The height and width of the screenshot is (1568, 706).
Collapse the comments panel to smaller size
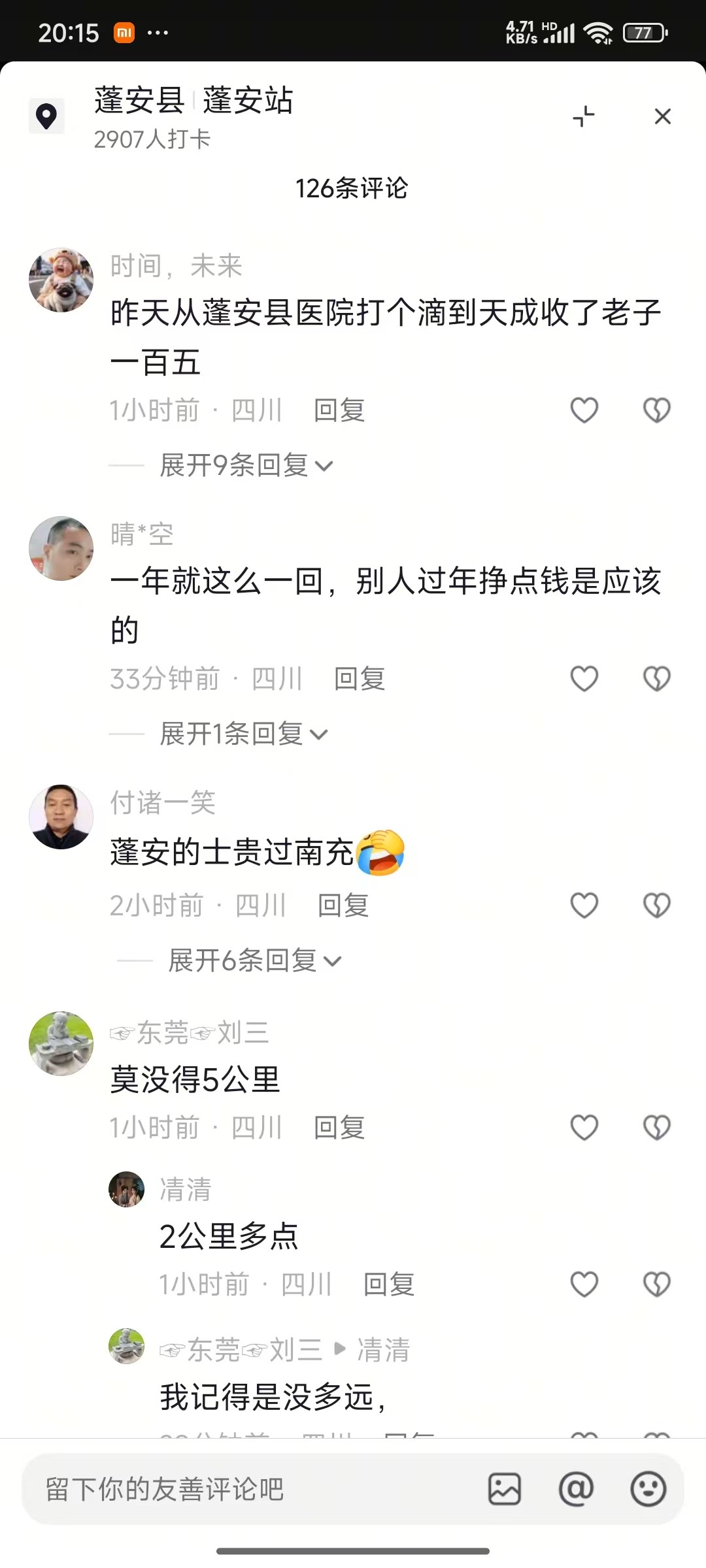(584, 116)
